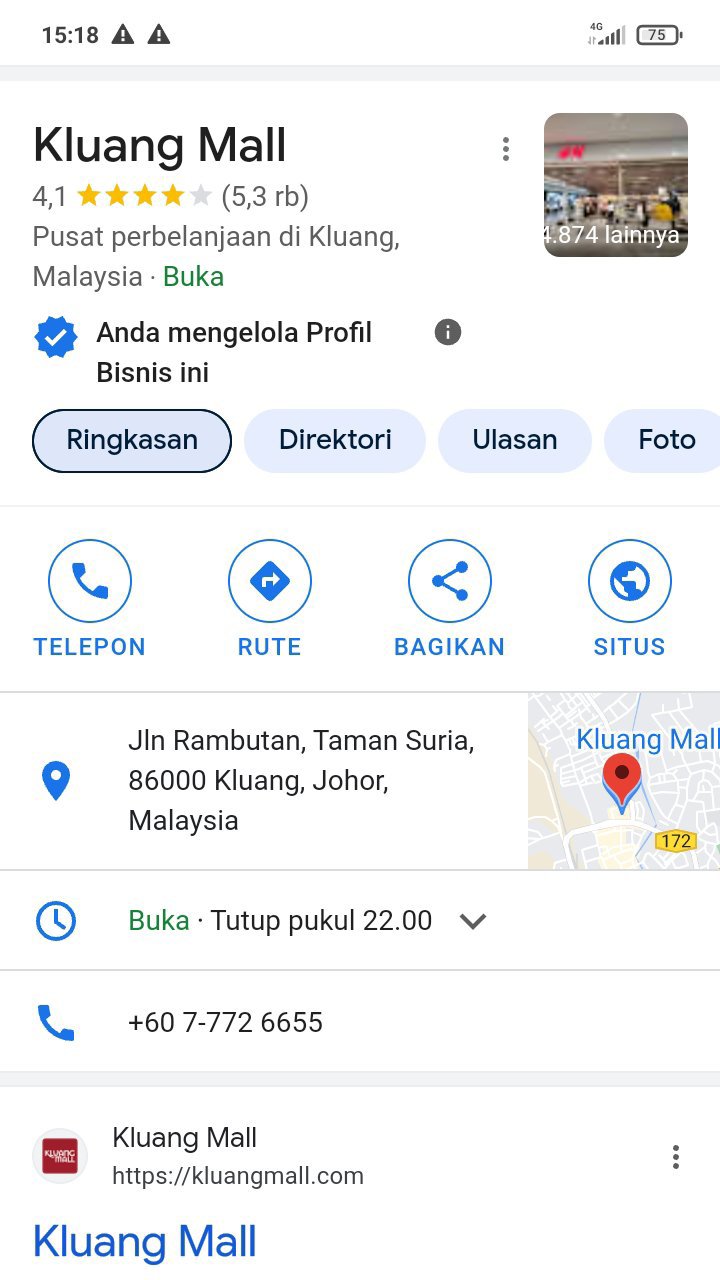The image size is (720, 1280).
Task: Open the overflow menu beside Kluang Mall title
Action: point(506,149)
